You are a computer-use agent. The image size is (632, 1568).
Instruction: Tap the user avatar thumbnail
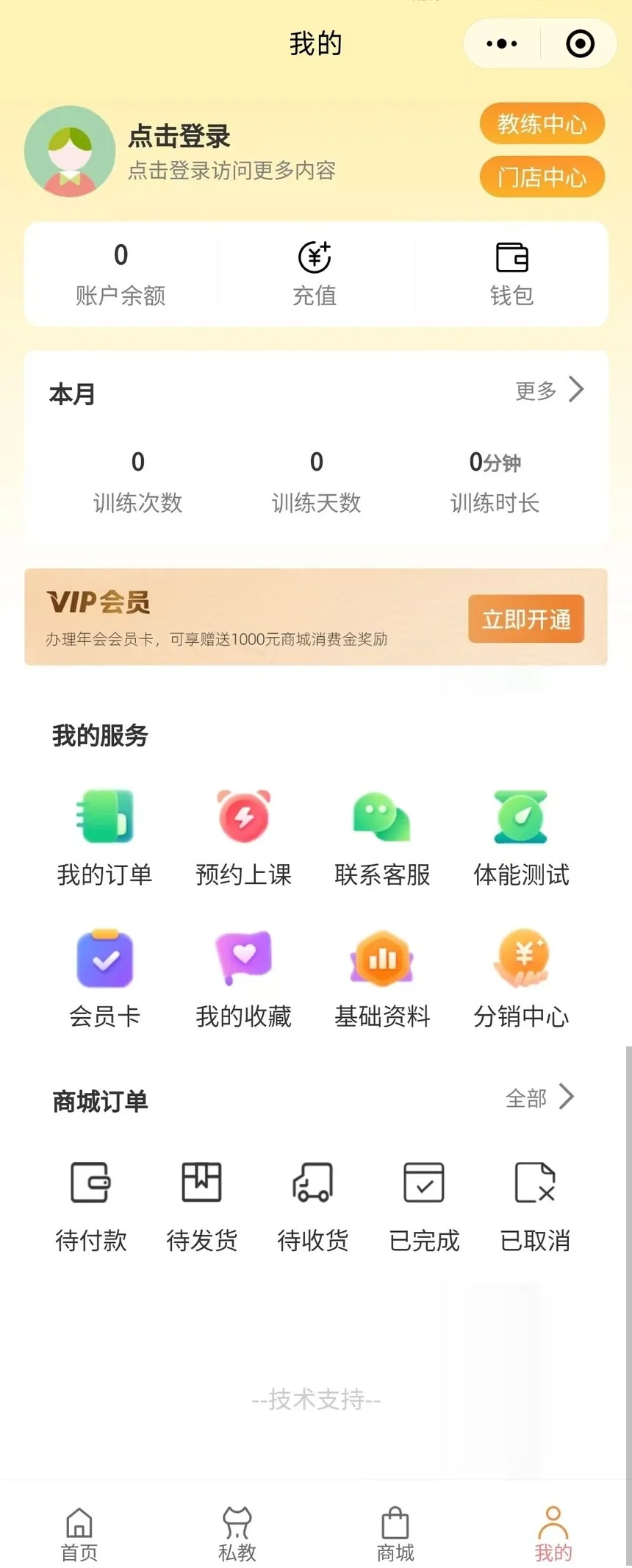[69, 151]
